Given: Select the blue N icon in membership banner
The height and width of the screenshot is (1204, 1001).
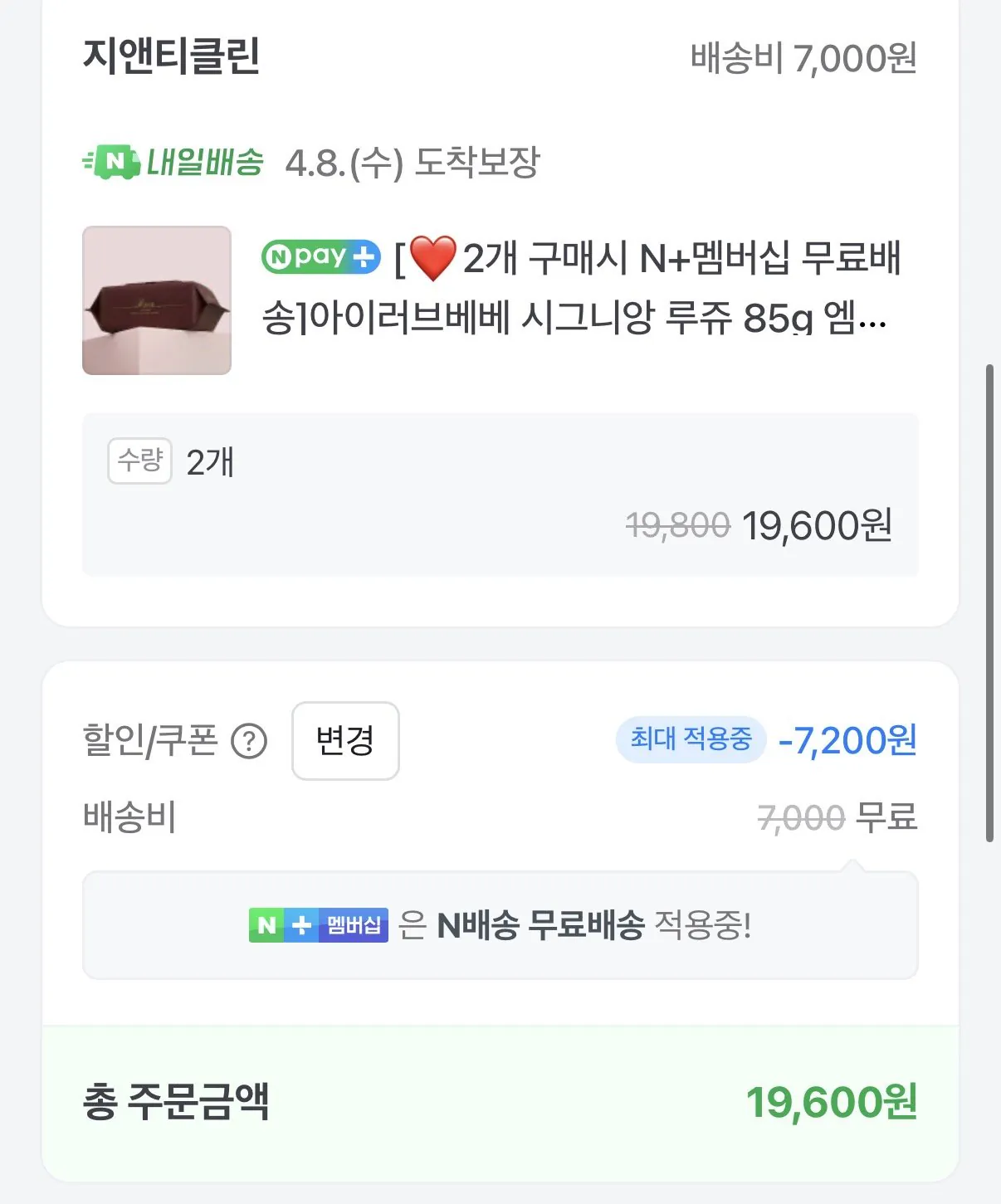Looking at the screenshot, I should click(x=266, y=926).
